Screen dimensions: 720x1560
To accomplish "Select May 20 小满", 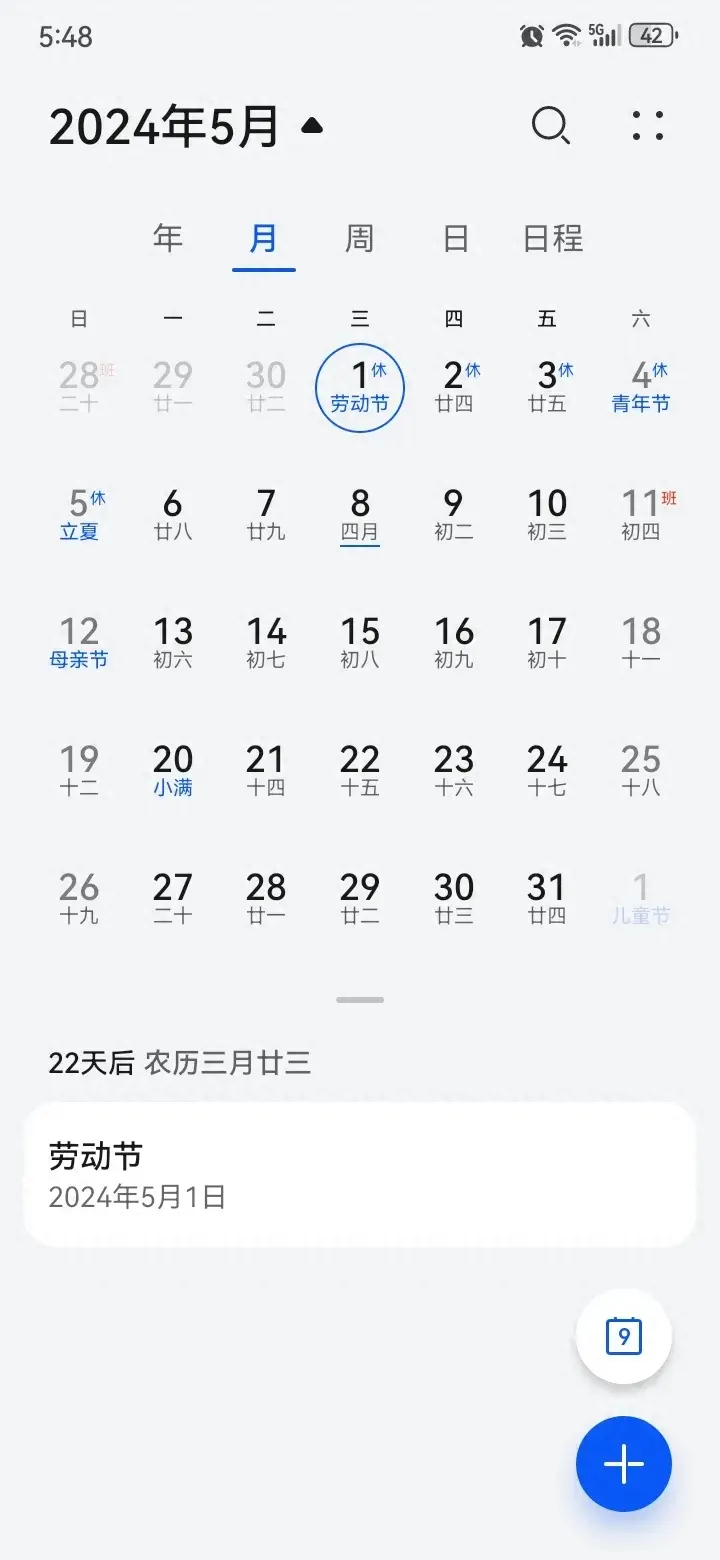I will pyautogui.click(x=173, y=771).
